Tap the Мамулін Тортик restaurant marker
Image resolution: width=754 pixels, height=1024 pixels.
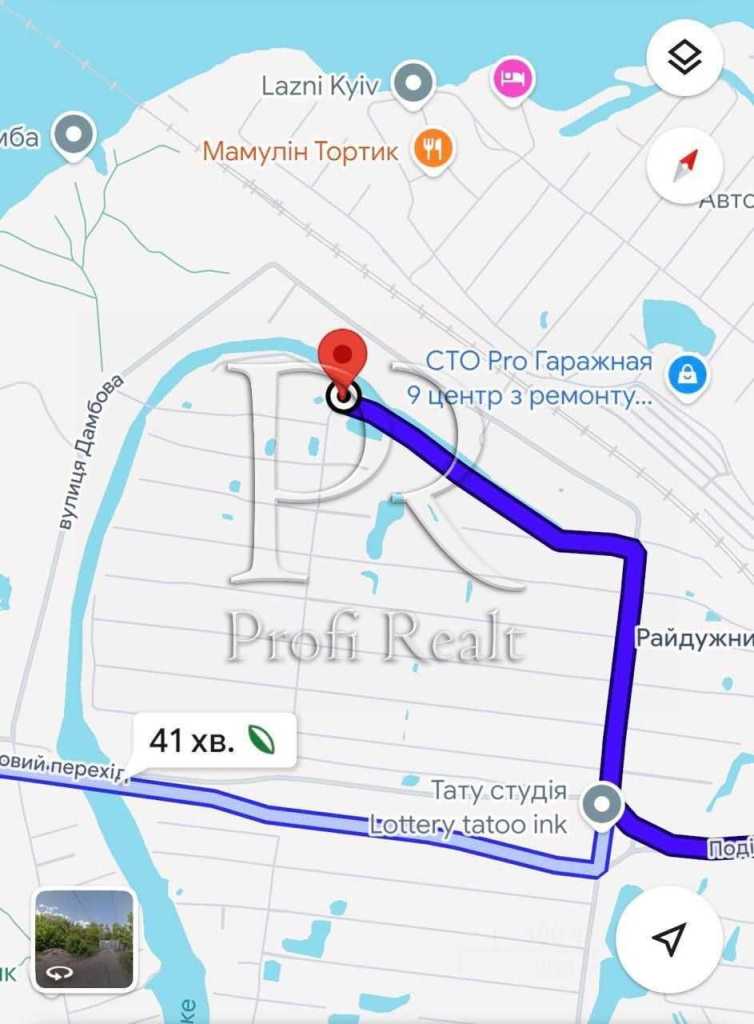[433, 150]
